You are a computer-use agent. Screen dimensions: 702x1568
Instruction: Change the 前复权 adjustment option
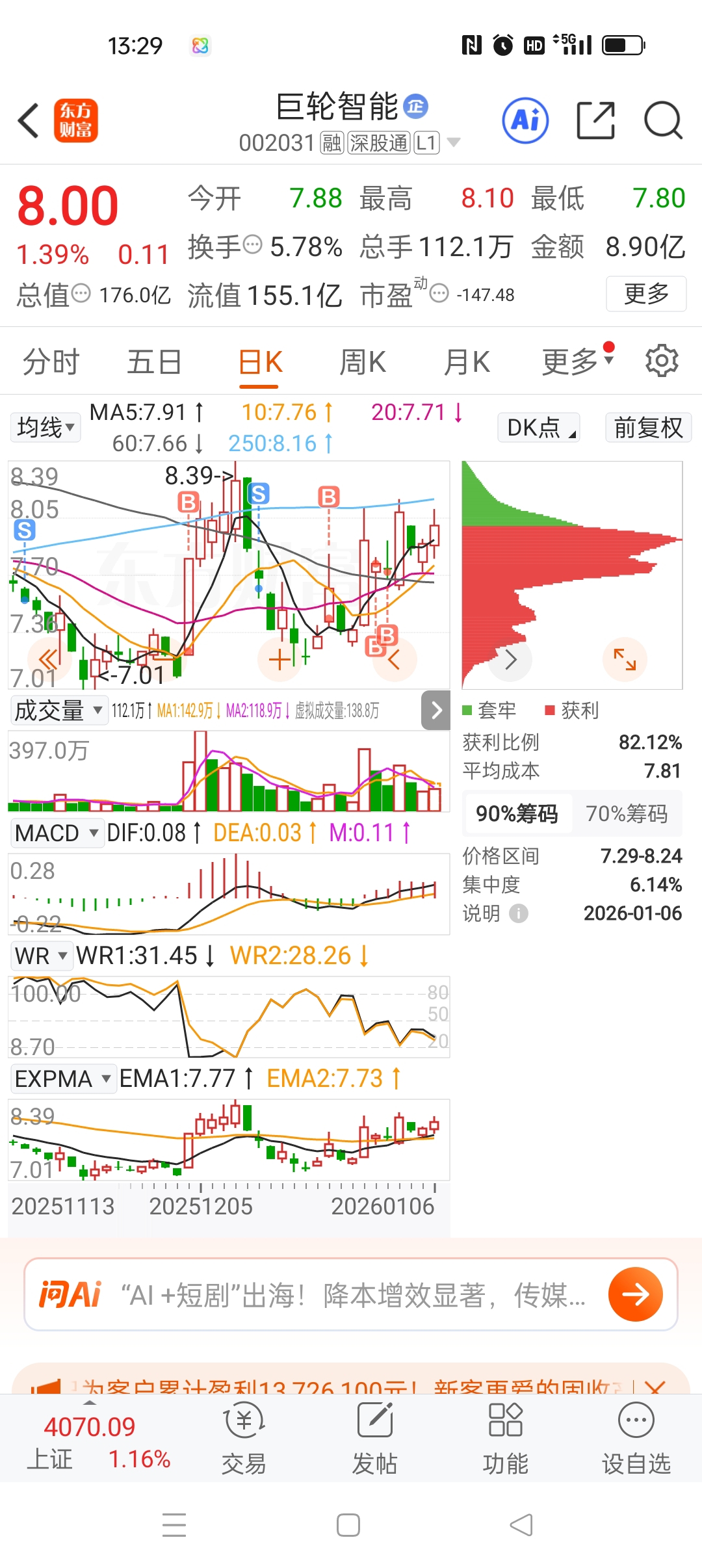pos(648,427)
